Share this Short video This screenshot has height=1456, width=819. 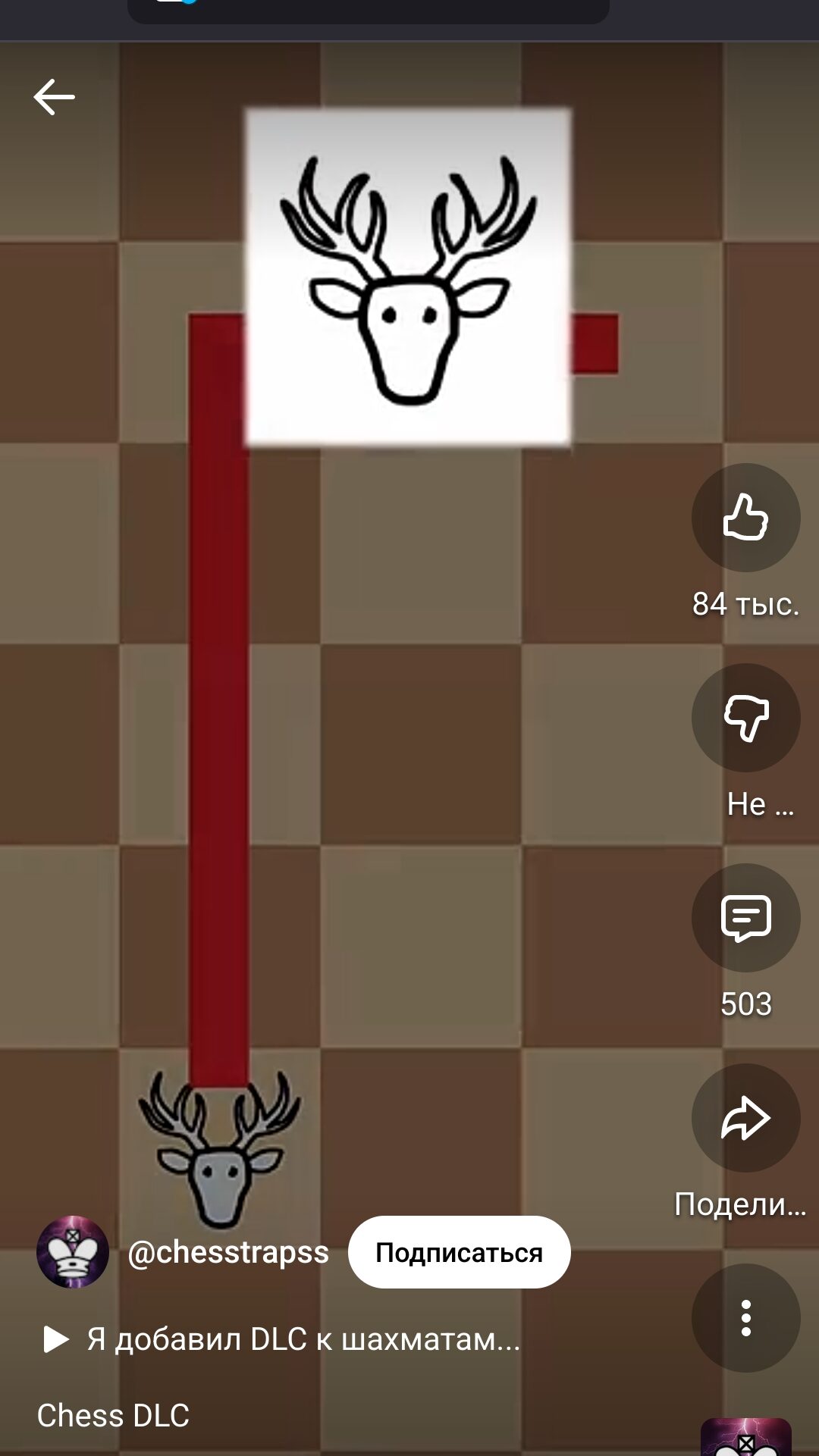coord(745,1118)
